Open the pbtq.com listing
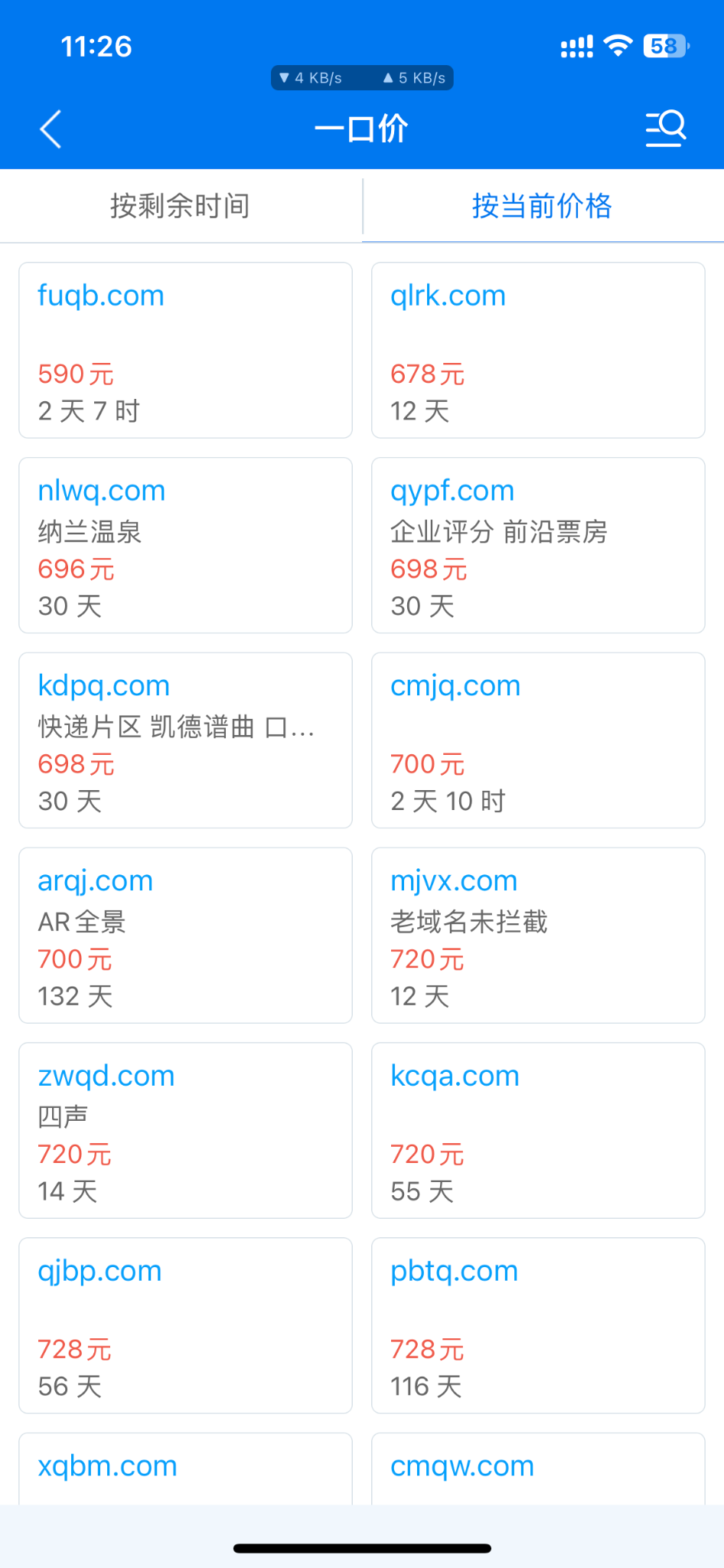This screenshot has width=724, height=1568. [x=538, y=1325]
